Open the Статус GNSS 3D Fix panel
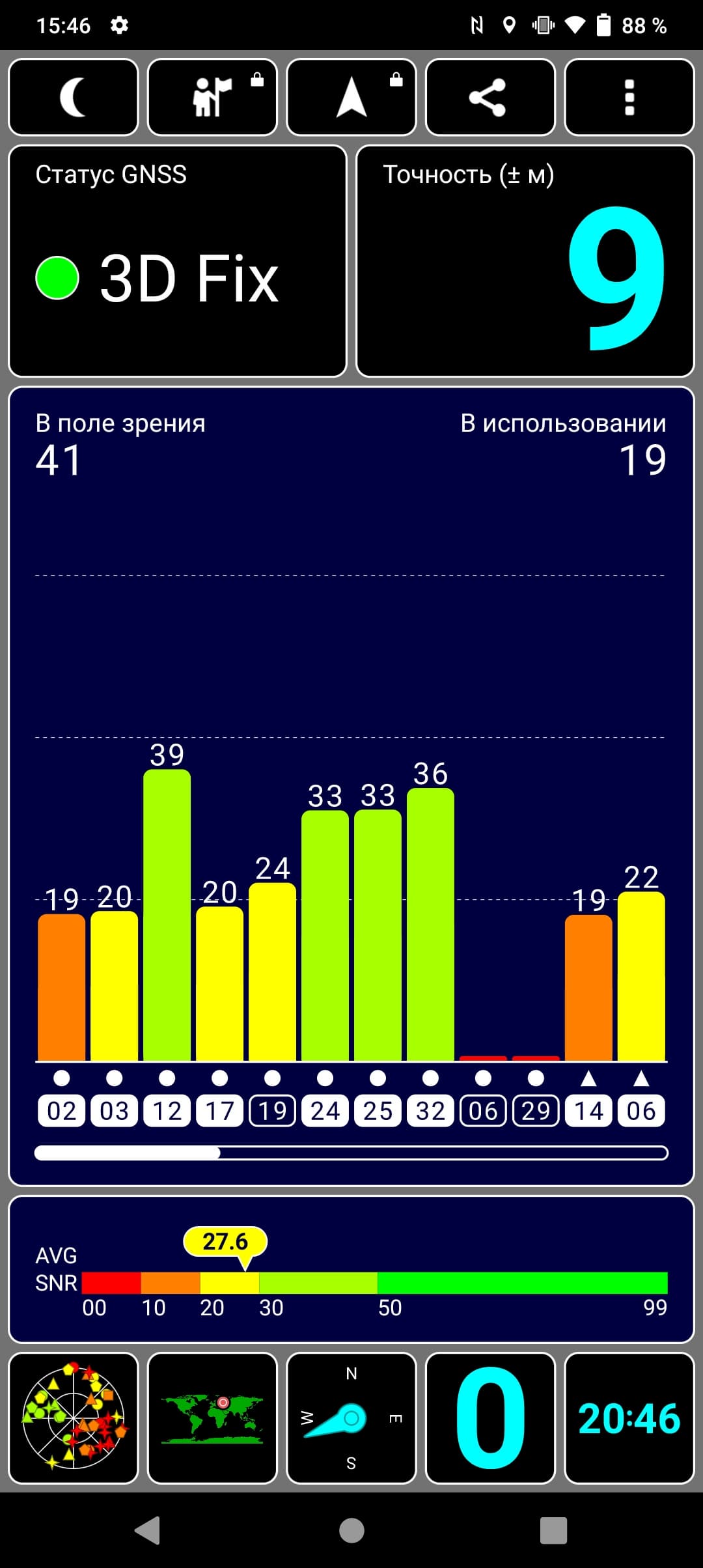Image resolution: width=703 pixels, height=1568 pixels. 178,261
